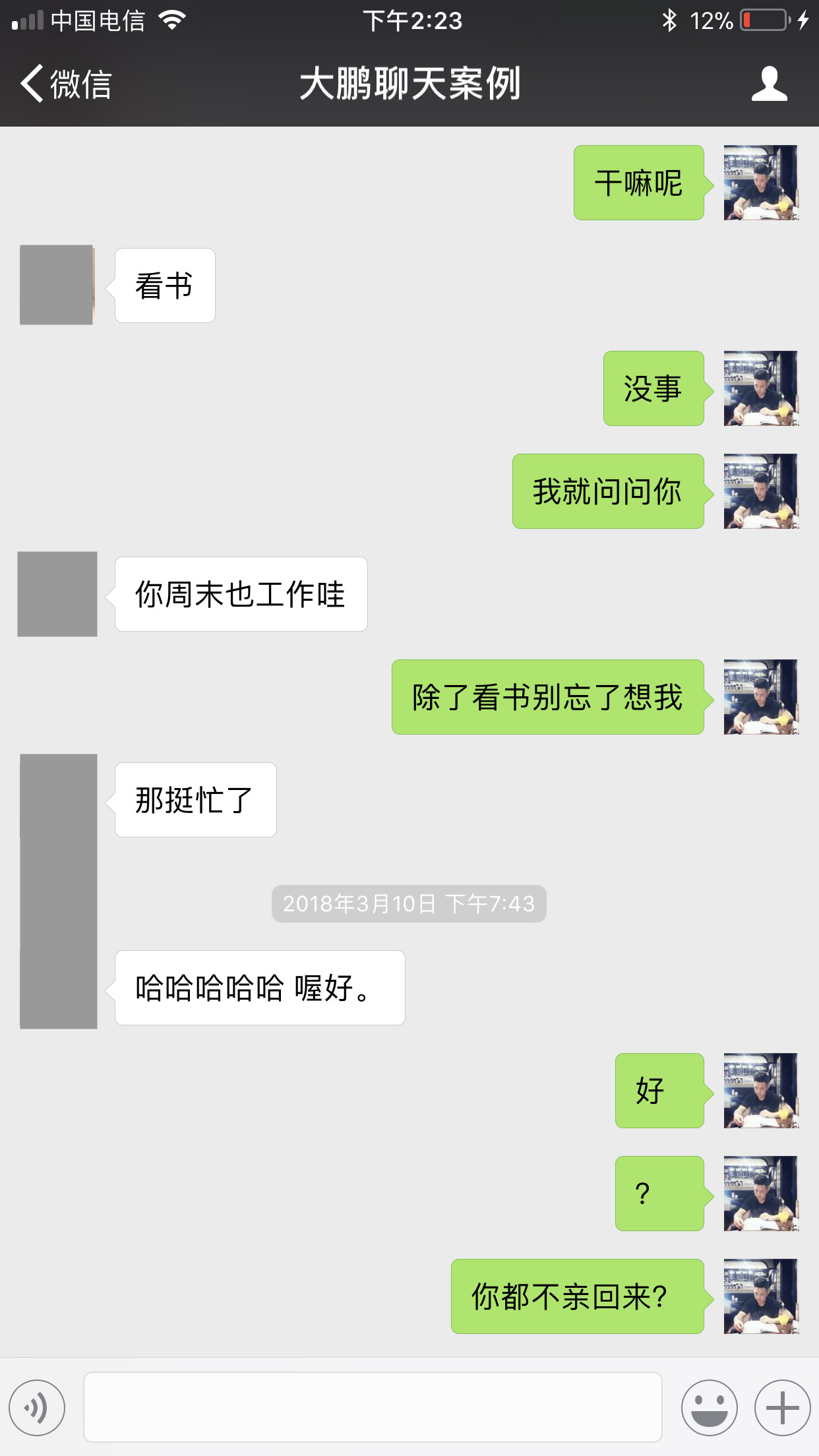This screenshot has width=819, height=1456.
Task: Focus the message text field
Action: click(373, 1407)
